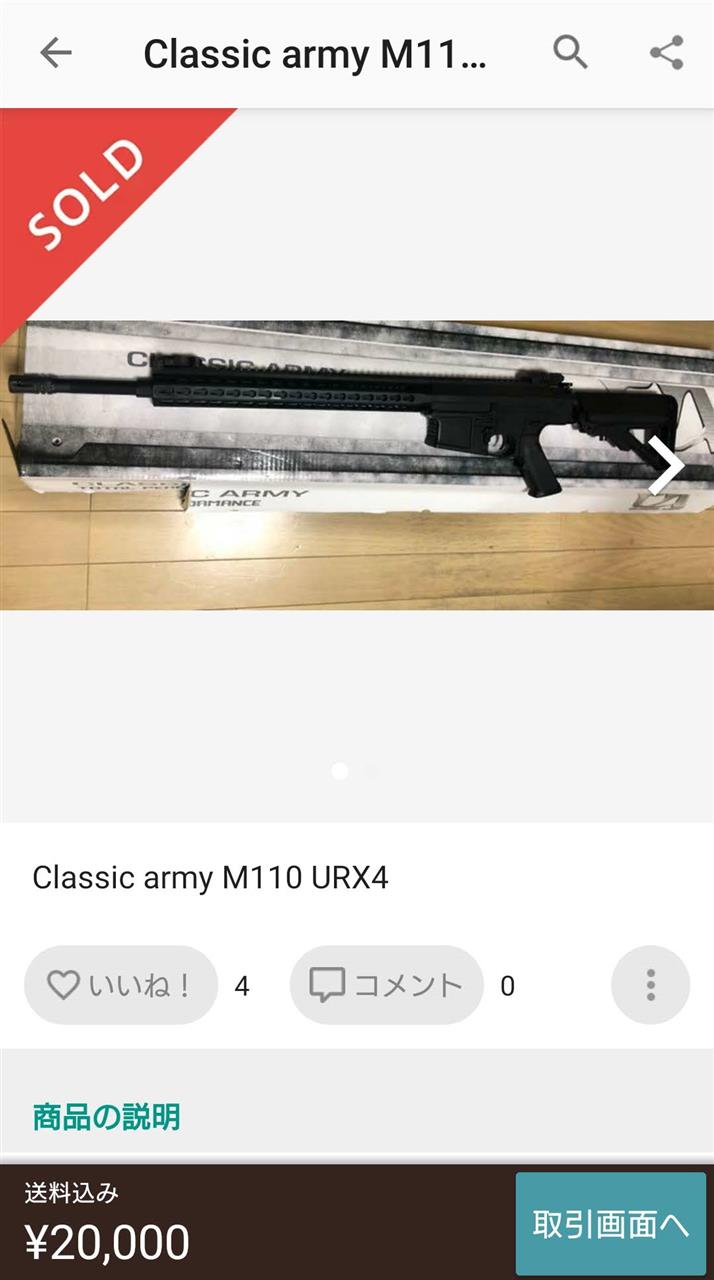Share this listing
Viewport: 714px width, 1280px height.
click(667, 53)
